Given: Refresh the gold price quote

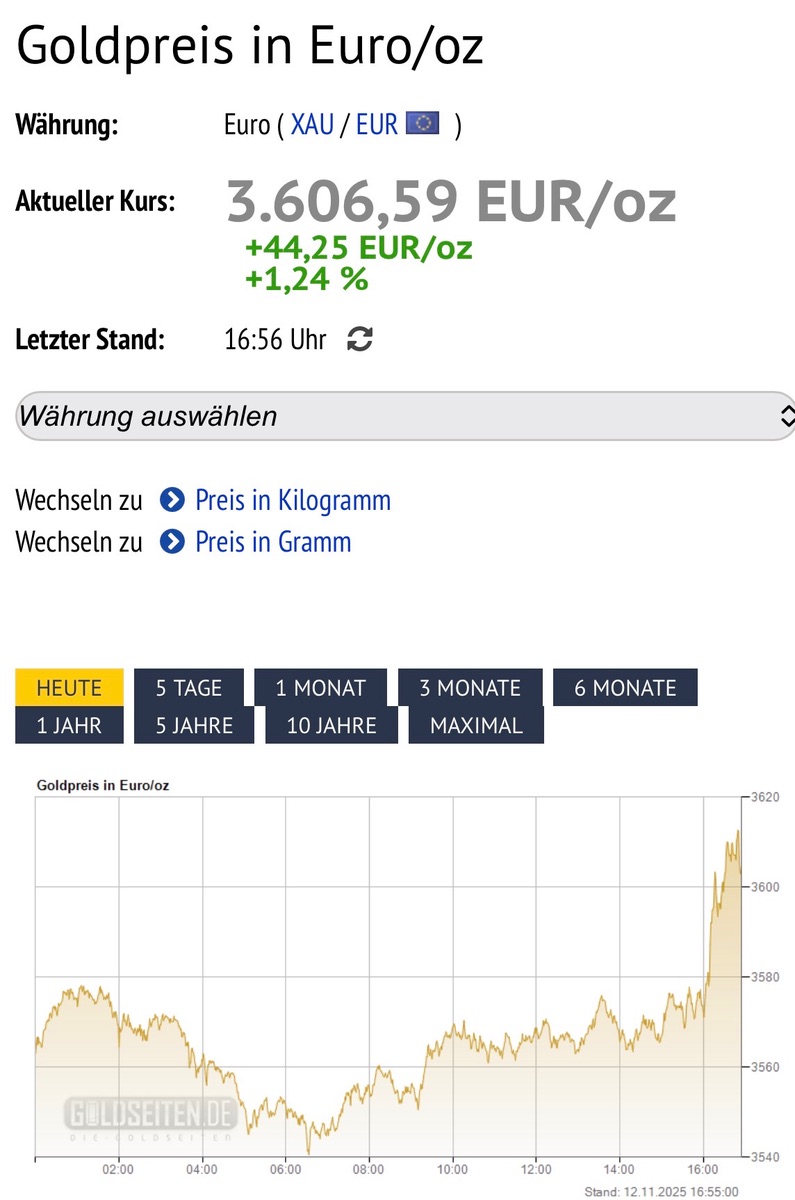Looking at the screenshot, I should tap(360, 340).
